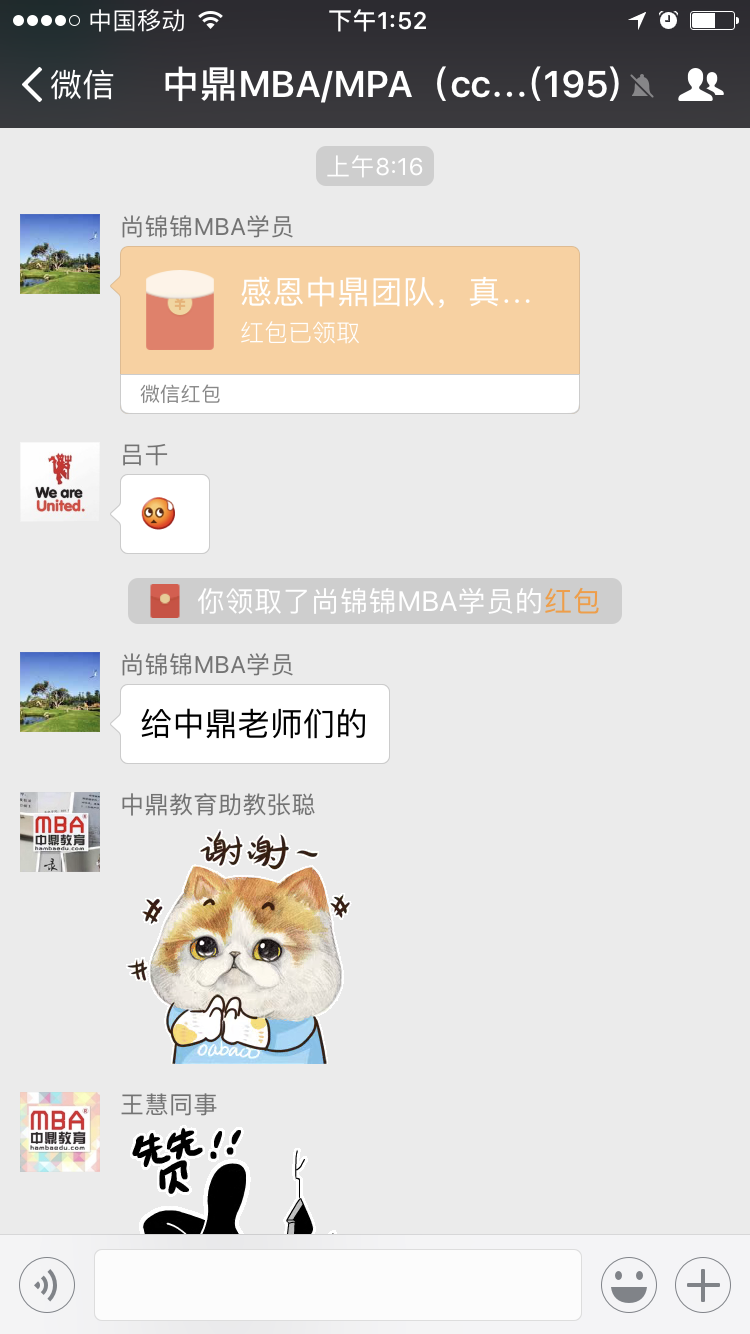
Task: Go back to the 微信 chat list
Action: coord(68,85)
